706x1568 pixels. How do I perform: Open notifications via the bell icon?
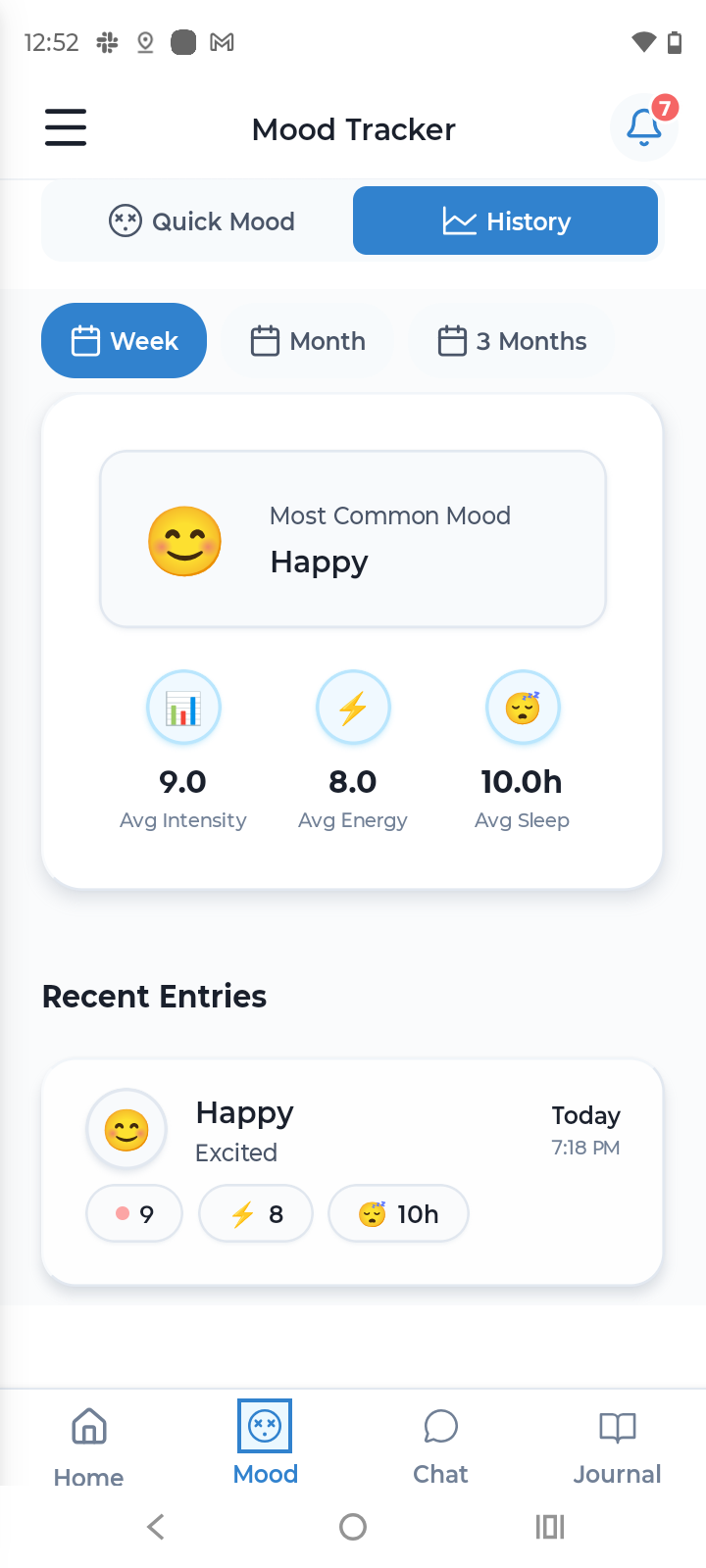pos(644,127)
